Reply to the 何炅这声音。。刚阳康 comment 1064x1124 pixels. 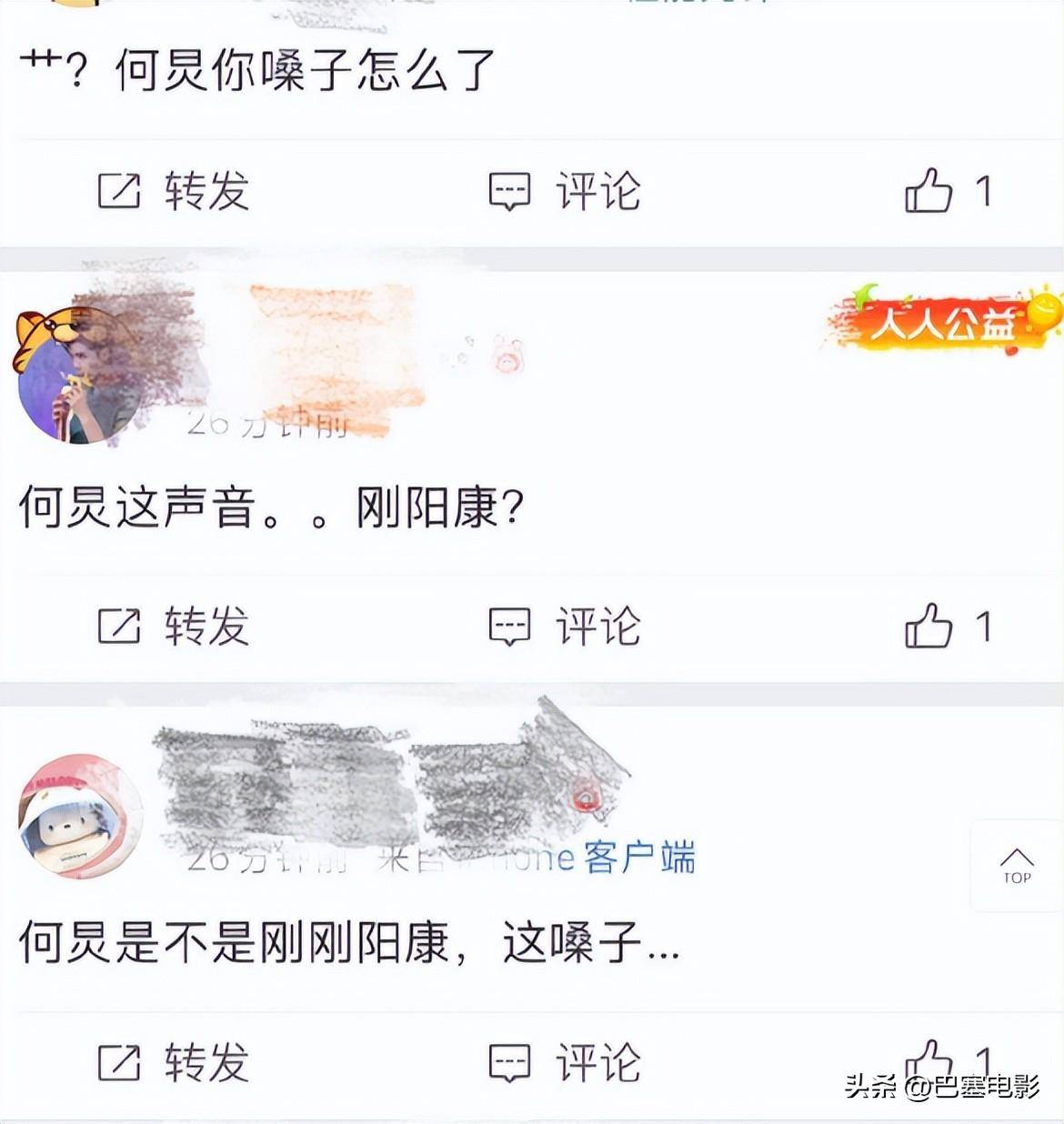pos(564,627)
